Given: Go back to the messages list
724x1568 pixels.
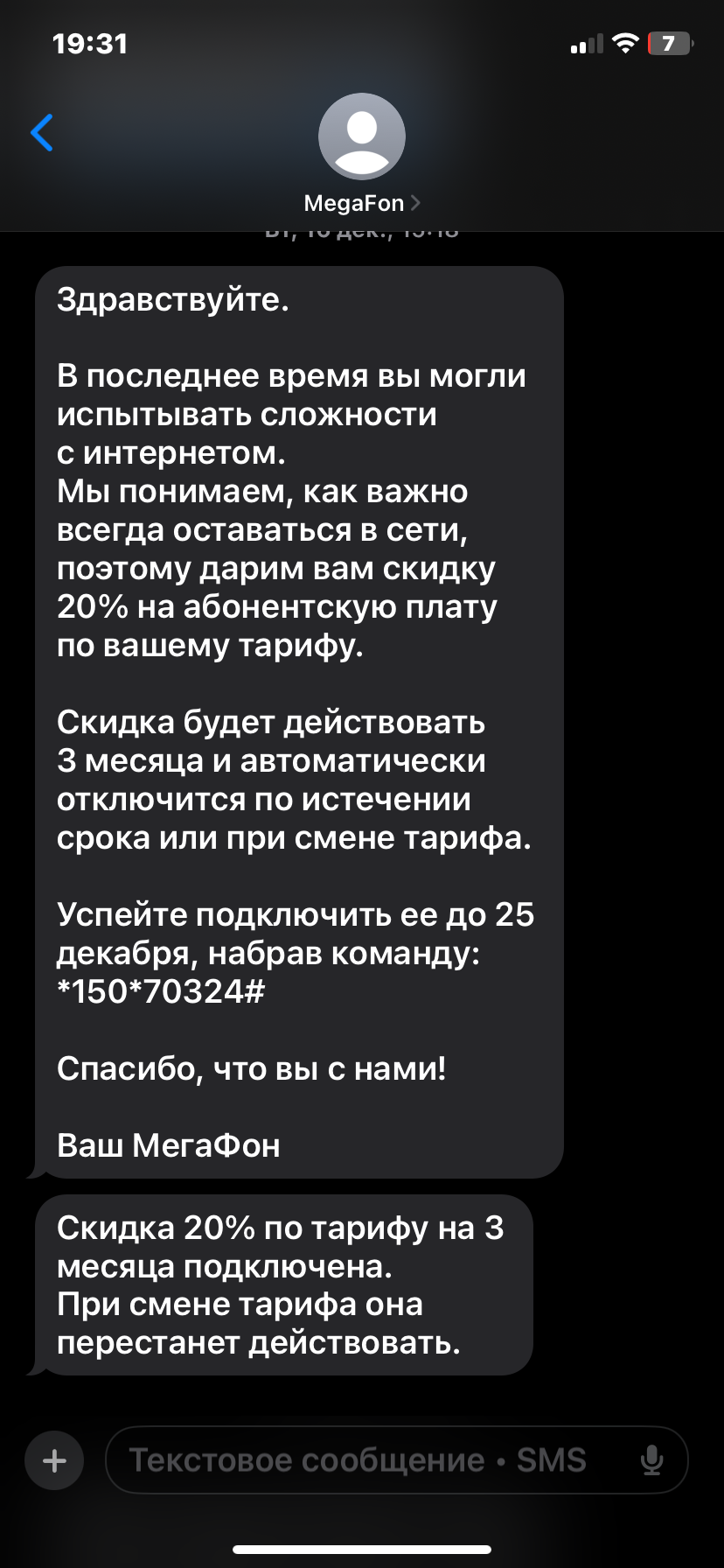Looking at the screenshot, I should point(42,133).
